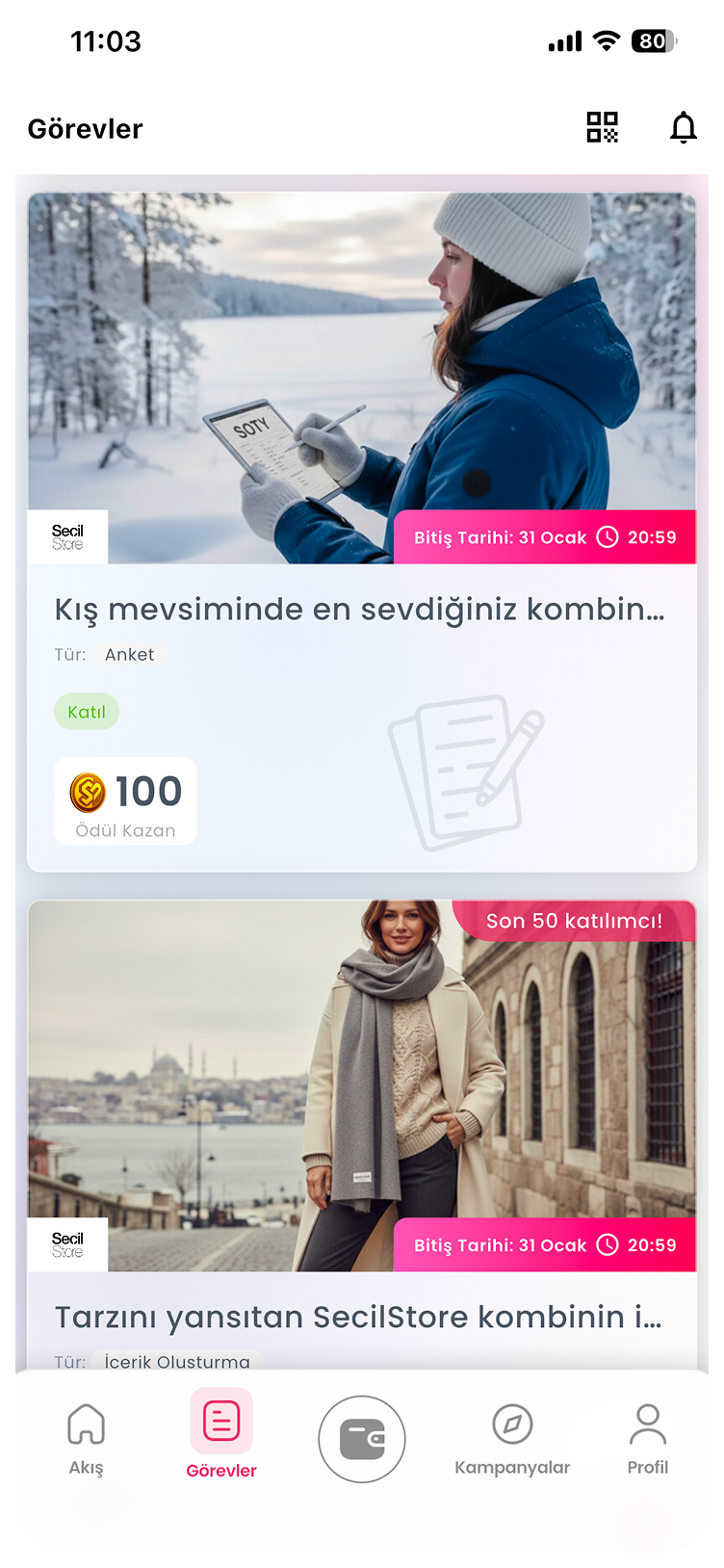Tap the Anket type label
The width and height of the screenshot is (724, 1568).
click(x=131, y=654)
